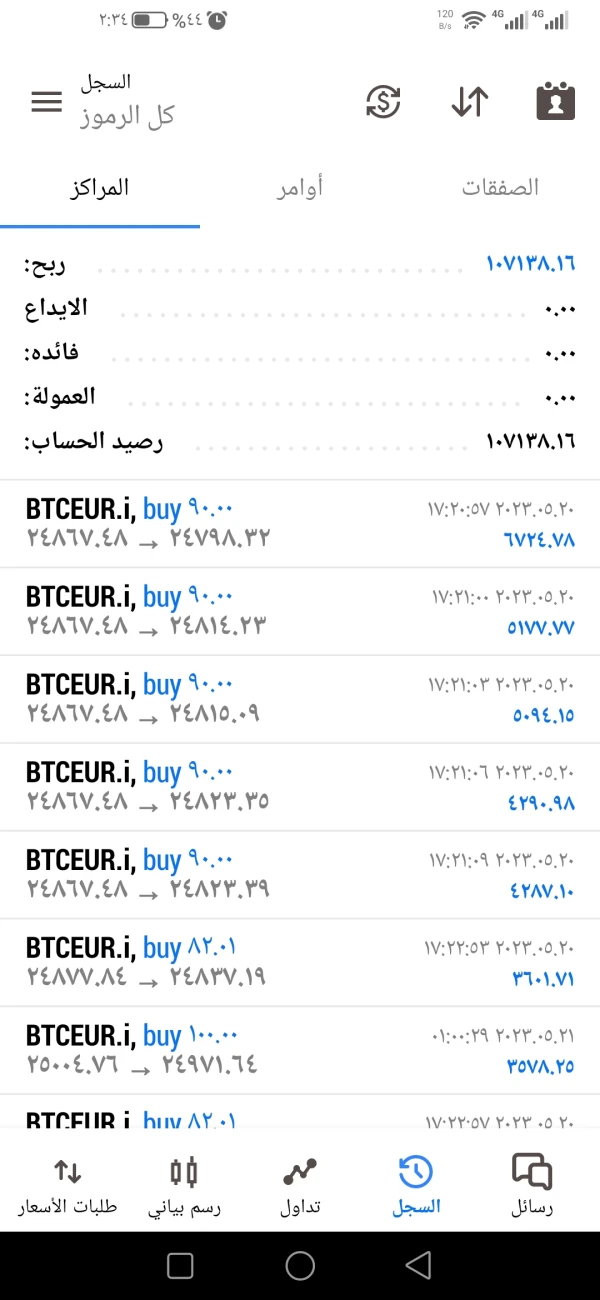Open the BTCEUR.i position closed at 17:20:57

[x=300, y=524]
